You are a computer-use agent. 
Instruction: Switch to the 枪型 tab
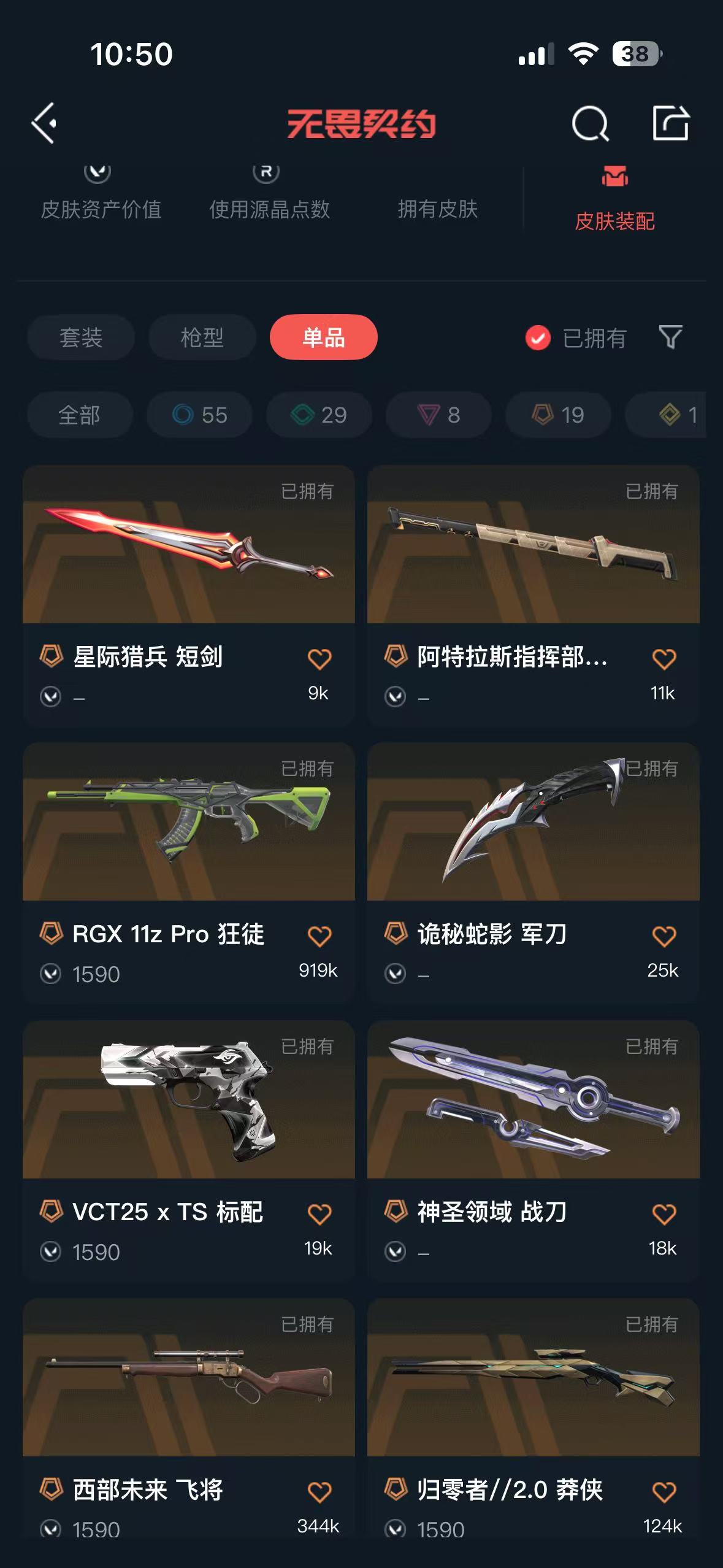(x=202, y=337)
